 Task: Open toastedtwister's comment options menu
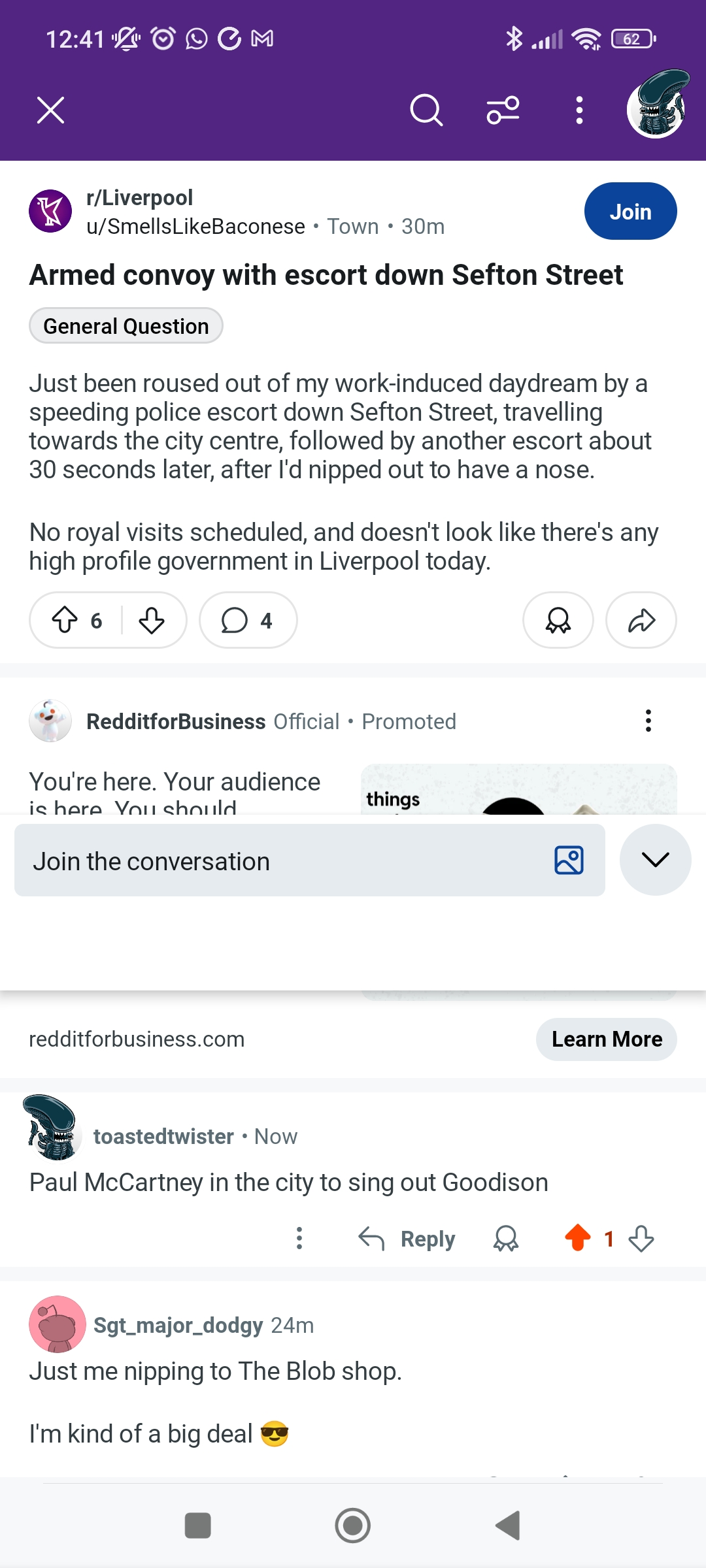[299, 1238]
